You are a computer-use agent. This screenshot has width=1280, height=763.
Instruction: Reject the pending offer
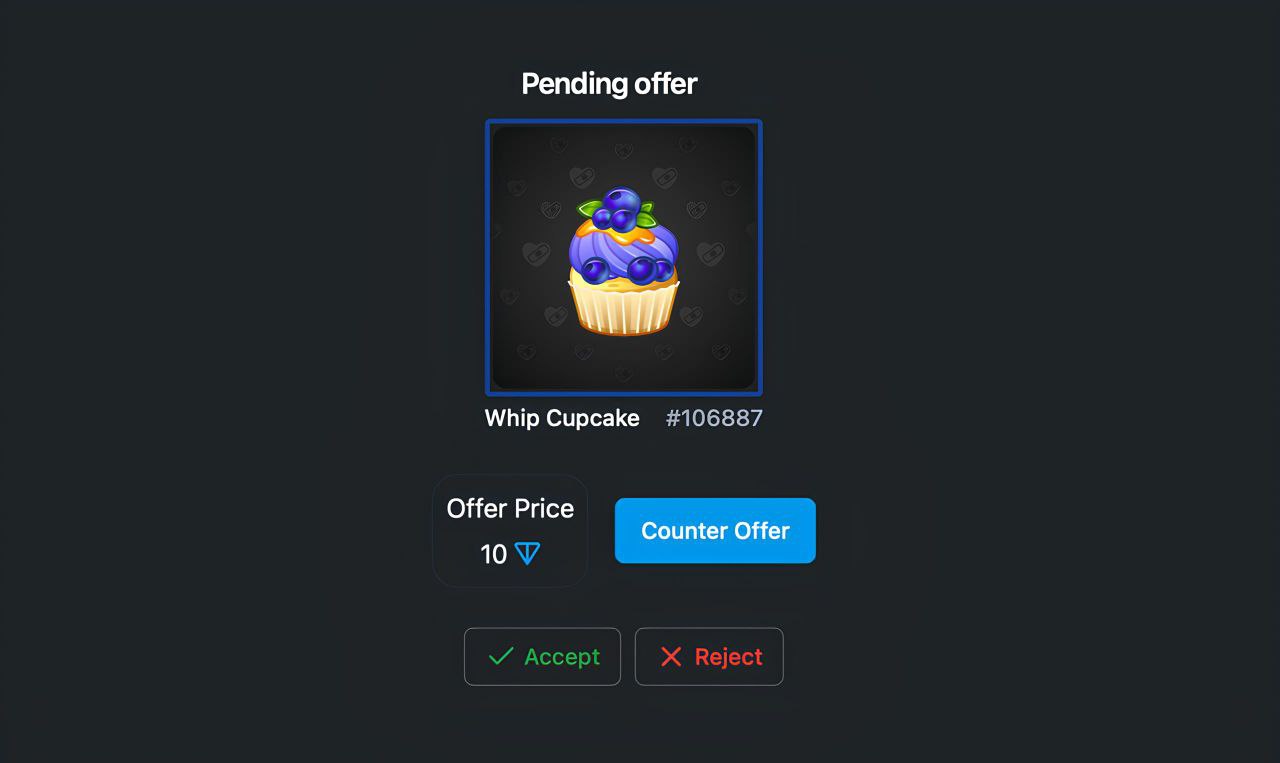coord(709,657)
